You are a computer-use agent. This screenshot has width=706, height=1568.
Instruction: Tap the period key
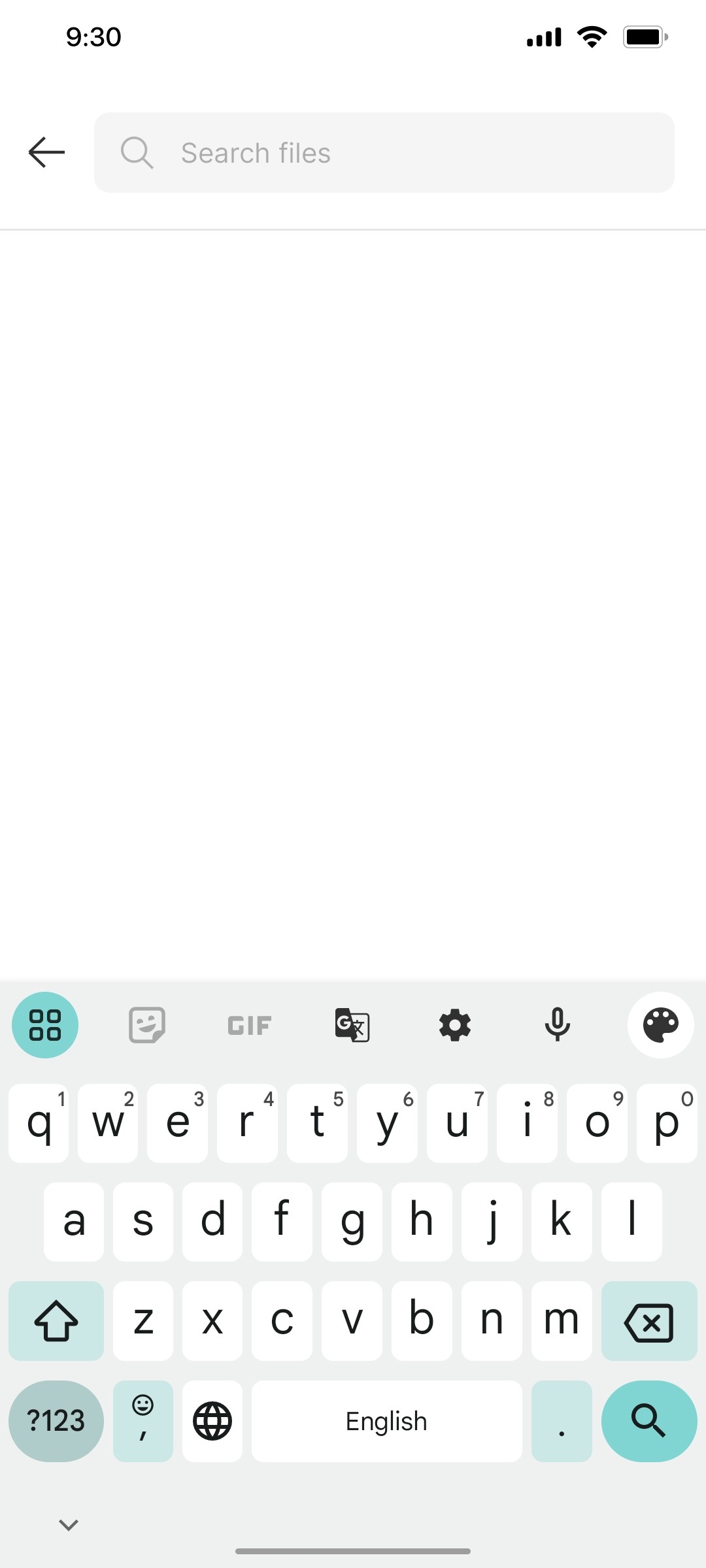(x=561, y=1420)
